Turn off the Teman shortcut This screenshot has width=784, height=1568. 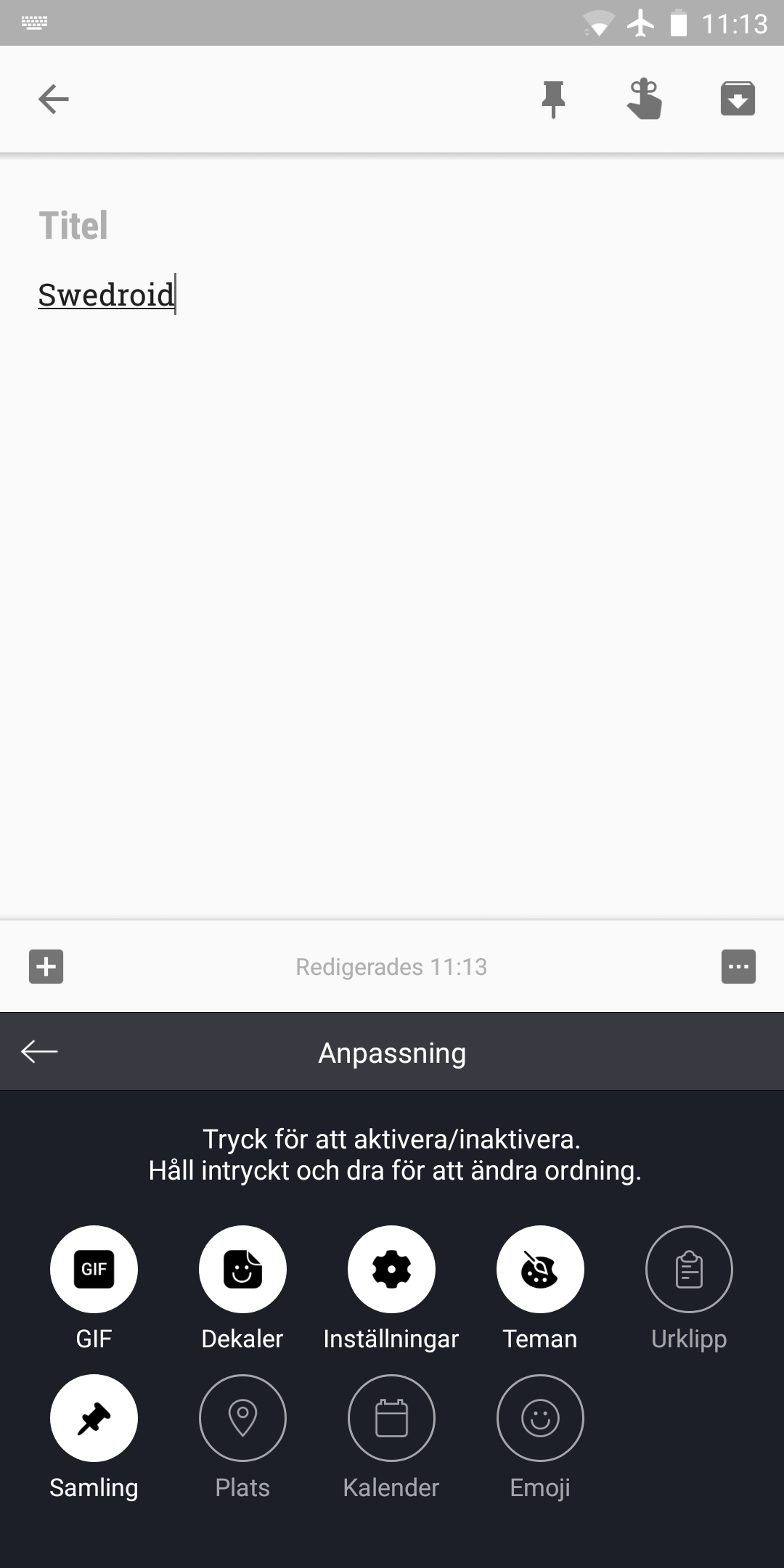[x=540, y=1269]
